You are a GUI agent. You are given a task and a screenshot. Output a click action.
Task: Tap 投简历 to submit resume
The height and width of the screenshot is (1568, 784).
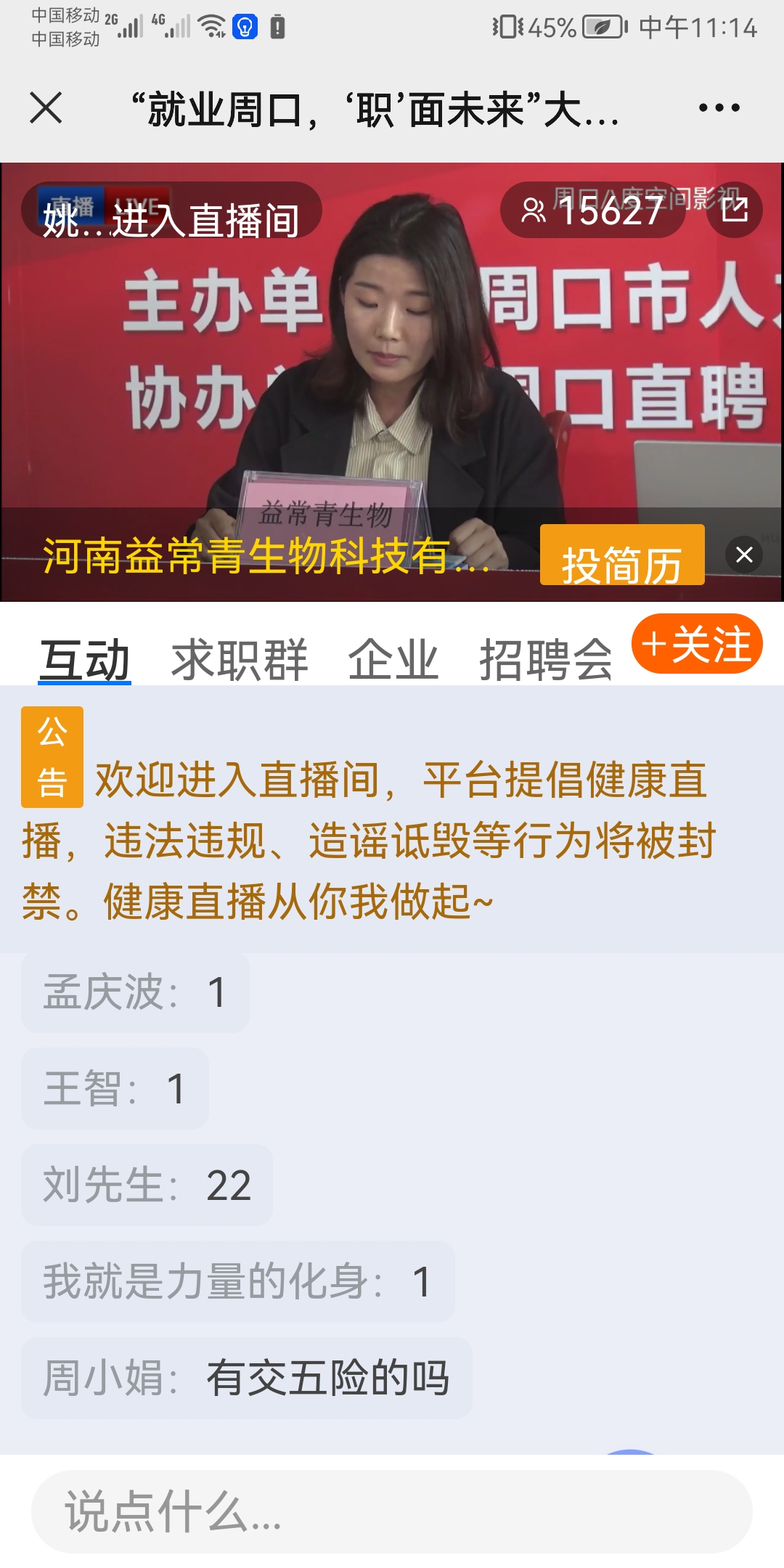[622, 556]
